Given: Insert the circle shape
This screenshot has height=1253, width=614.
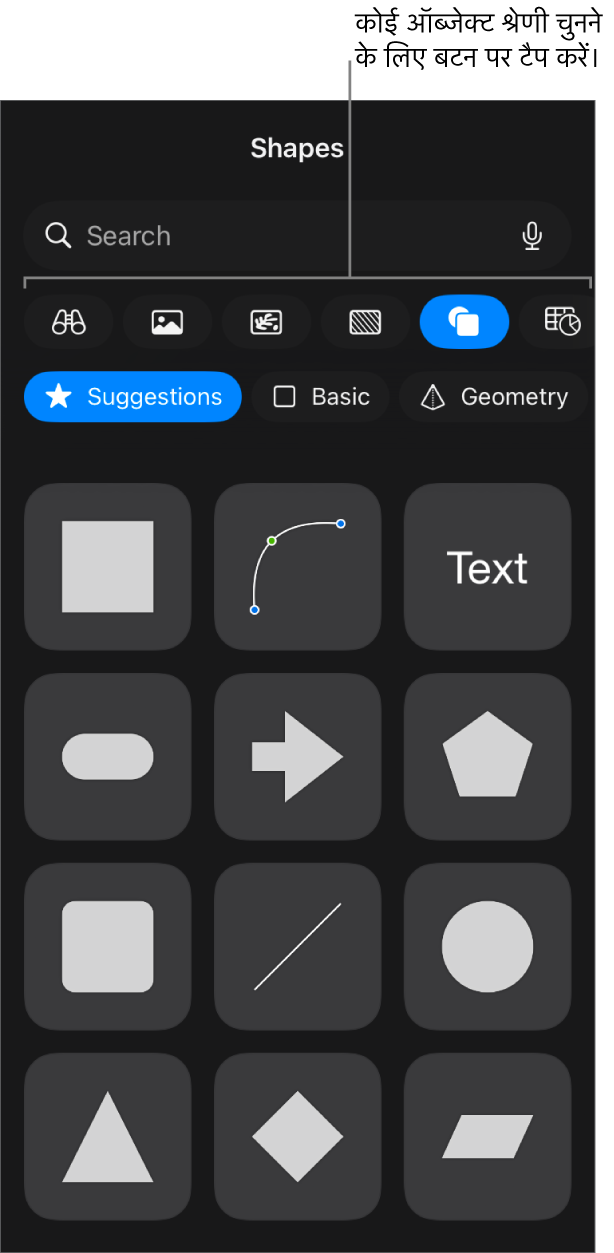Looking at the screenshot, I should tap(487, 946).
